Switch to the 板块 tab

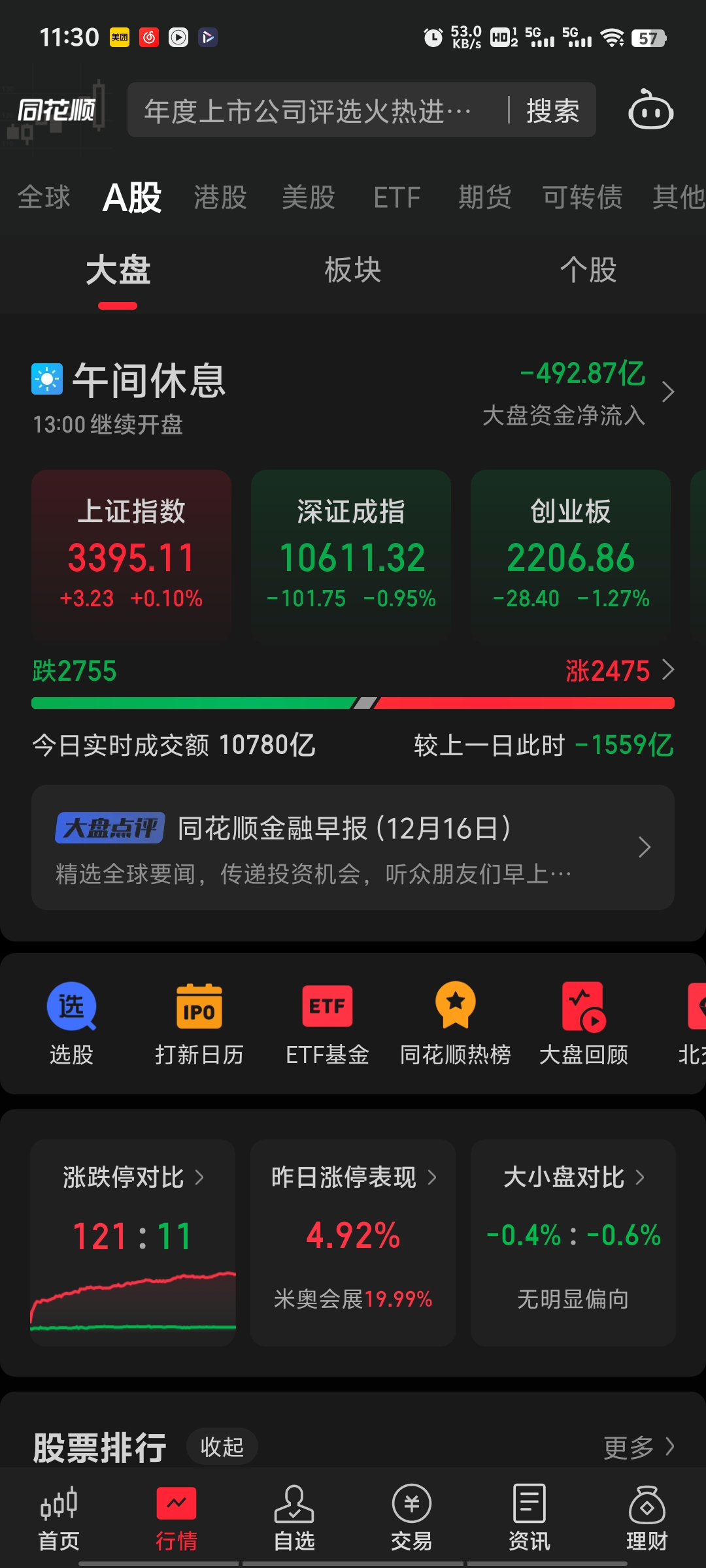point(353,269)
